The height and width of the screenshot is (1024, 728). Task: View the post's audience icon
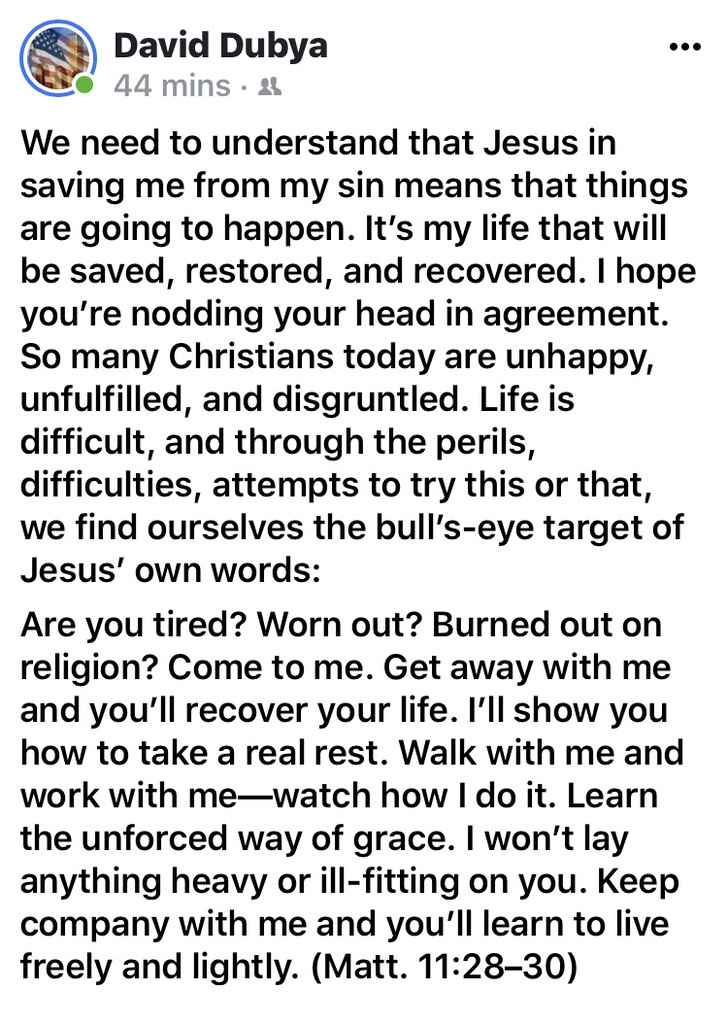tap(270, 87)
